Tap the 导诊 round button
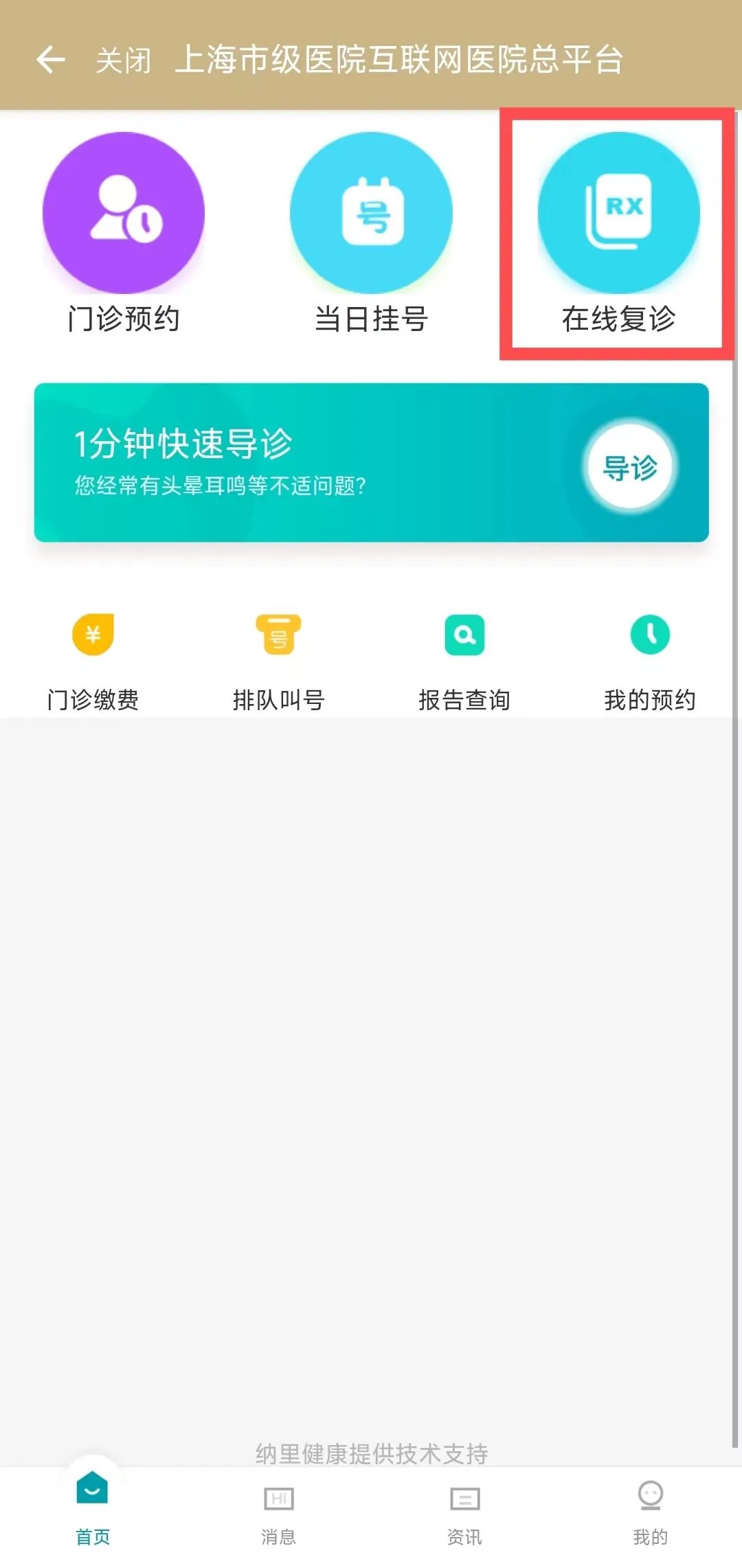This screenshot has height=1568, width=742. point(629,467)
